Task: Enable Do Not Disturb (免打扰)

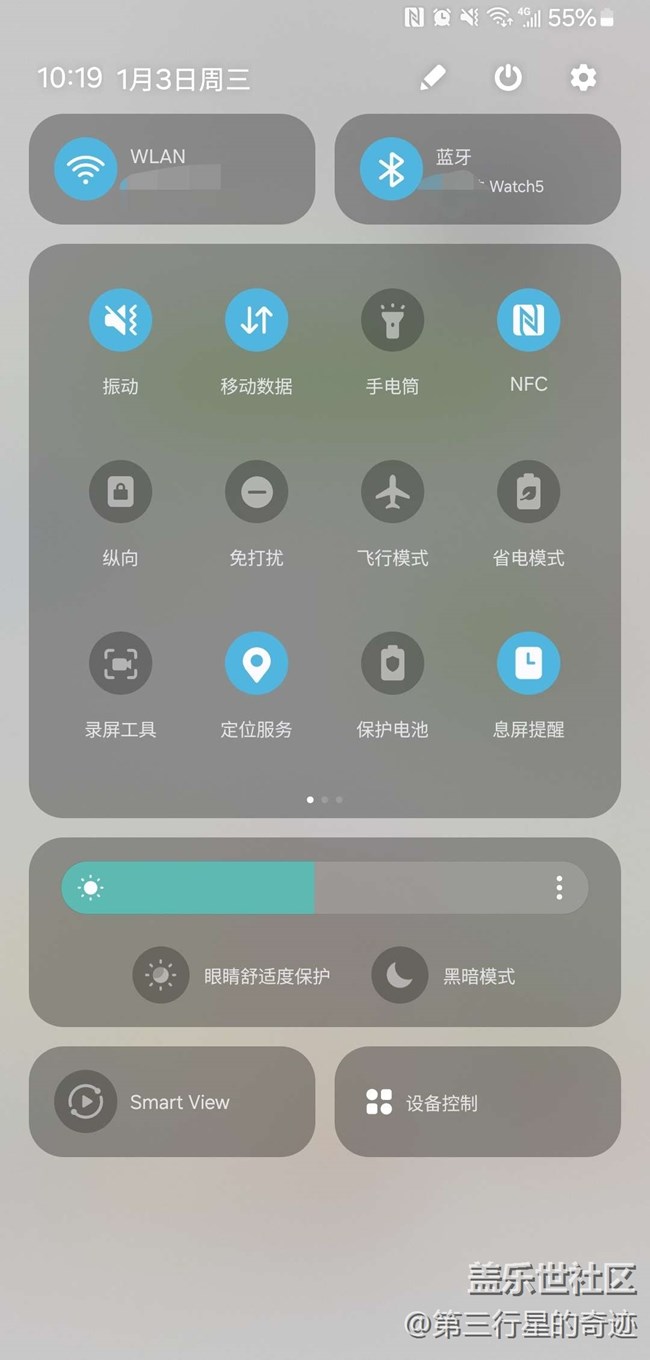Action: [x=256, y=492]
